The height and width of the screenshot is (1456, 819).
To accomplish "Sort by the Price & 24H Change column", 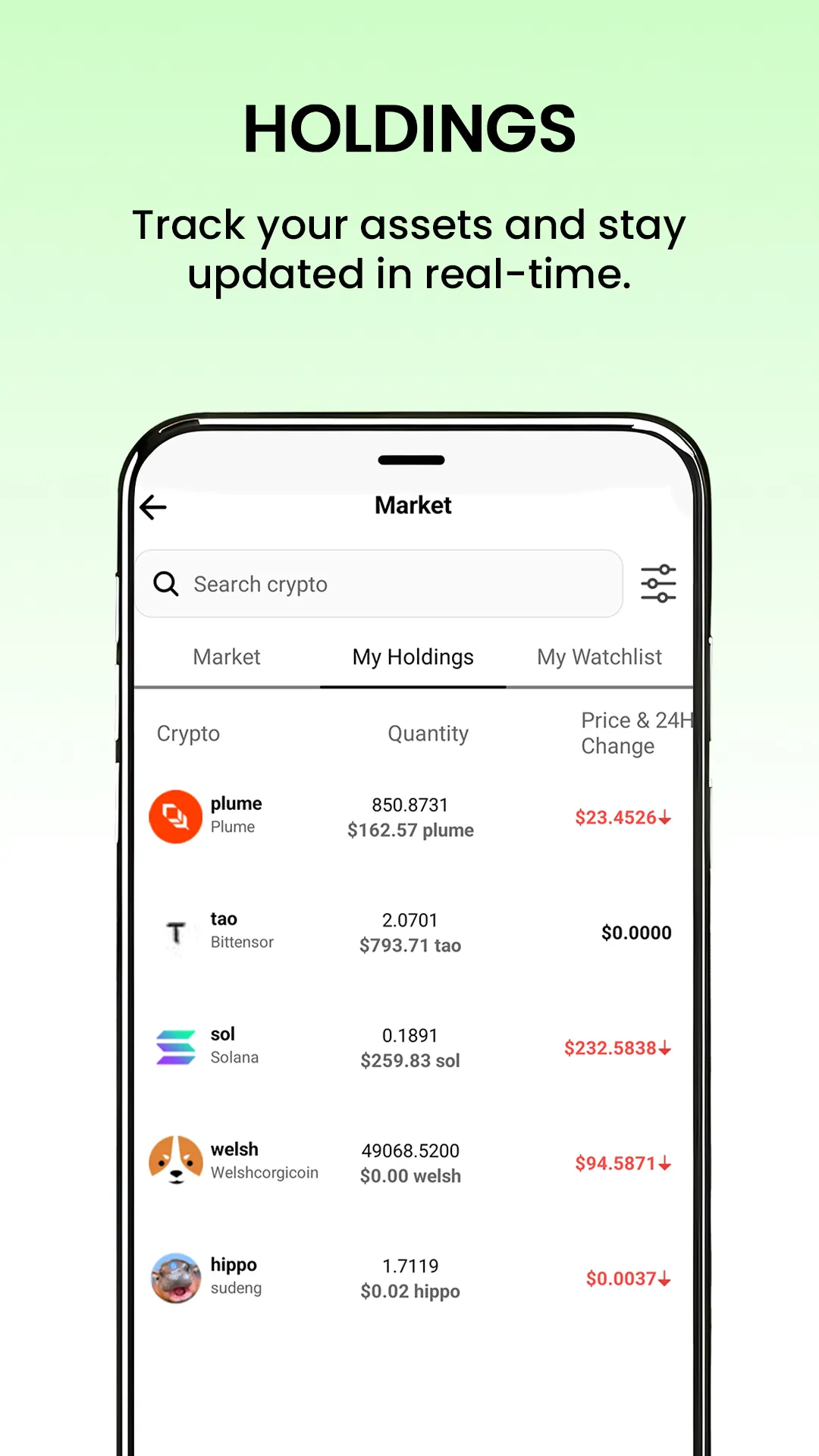I will pos(637,733).
